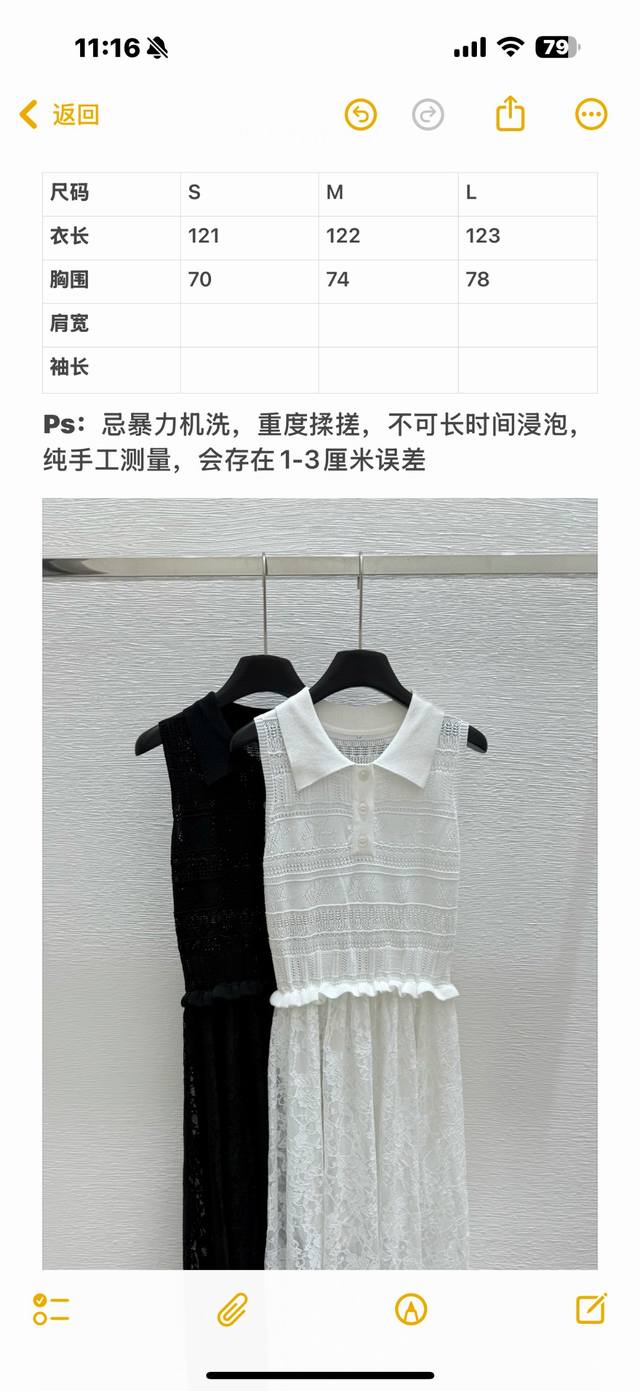Open the markup pen tool
This screenshot has width=640, height=1391.
pos(411,1309)
